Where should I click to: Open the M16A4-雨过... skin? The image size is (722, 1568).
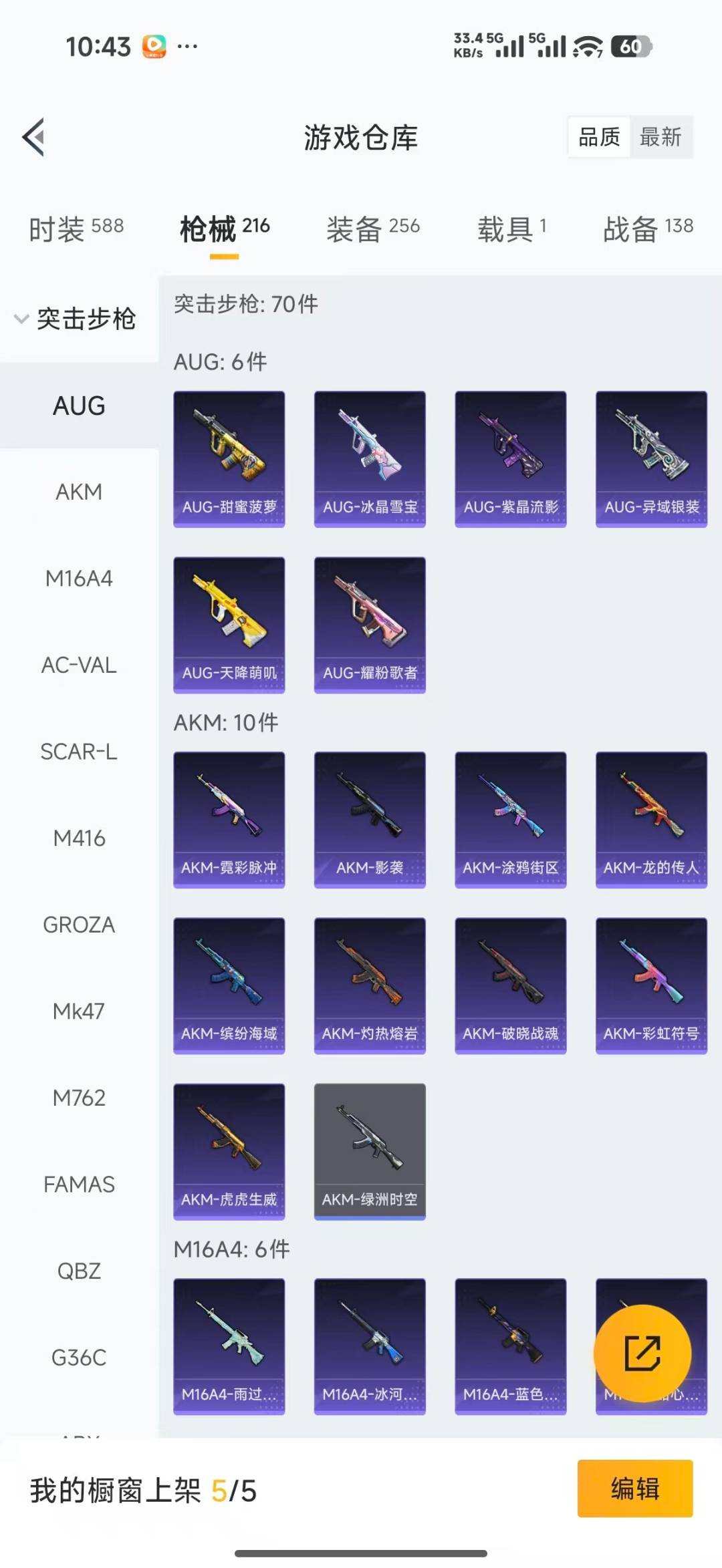(229, 1346)
